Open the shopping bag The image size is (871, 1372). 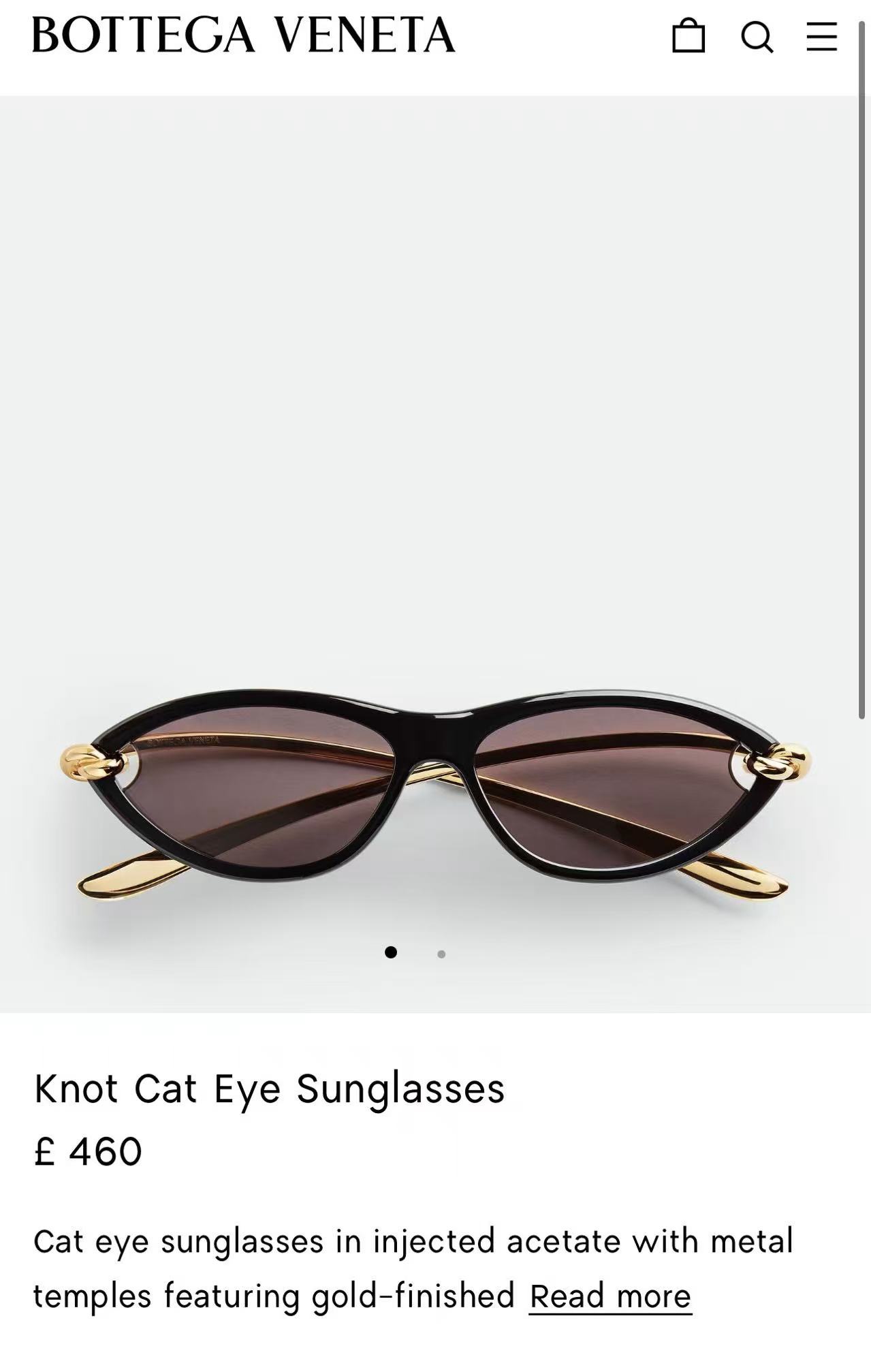[x=688, y=36]
